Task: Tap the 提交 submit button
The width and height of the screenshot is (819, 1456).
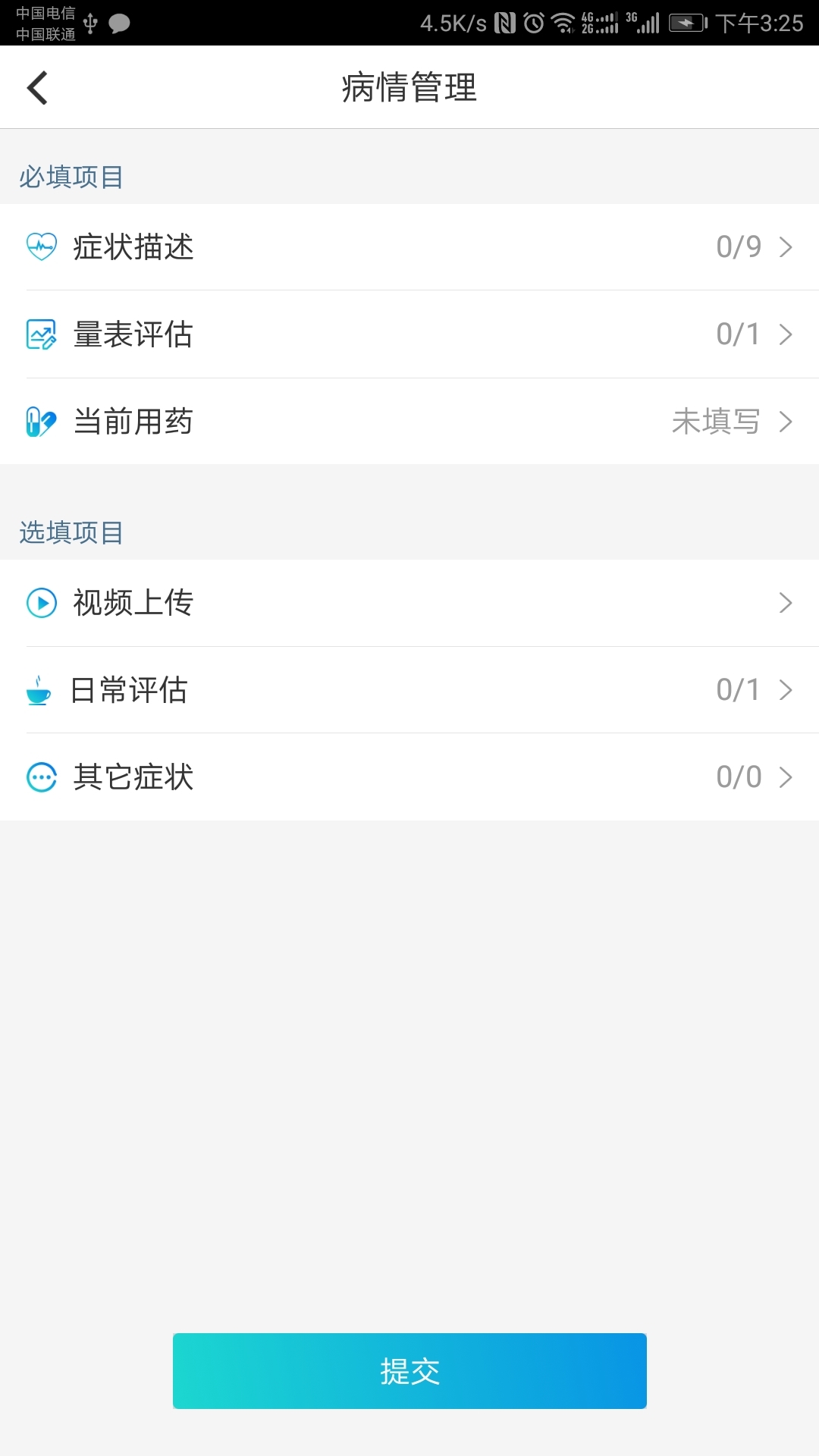Action: click(409, 1370)
